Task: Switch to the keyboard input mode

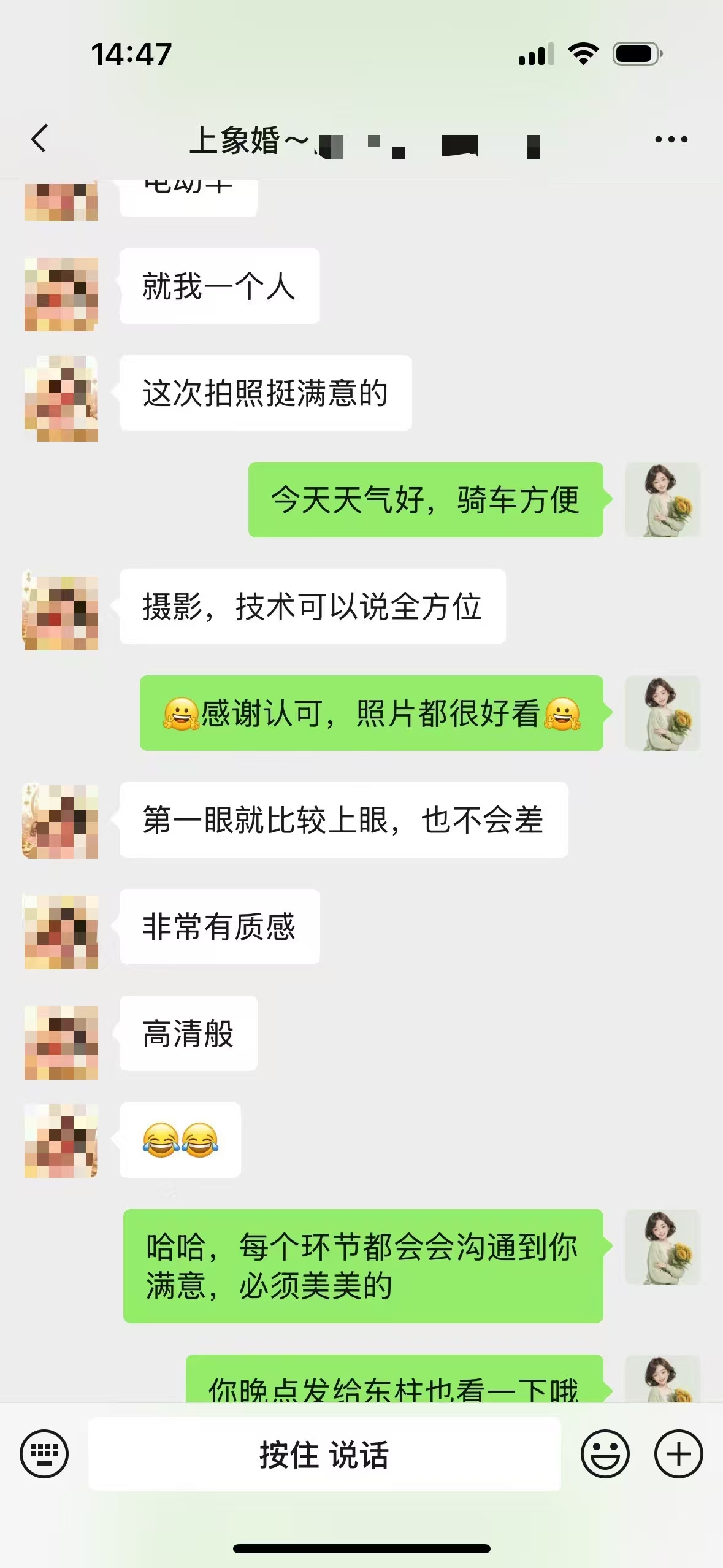Action: tap(44, 1453)
